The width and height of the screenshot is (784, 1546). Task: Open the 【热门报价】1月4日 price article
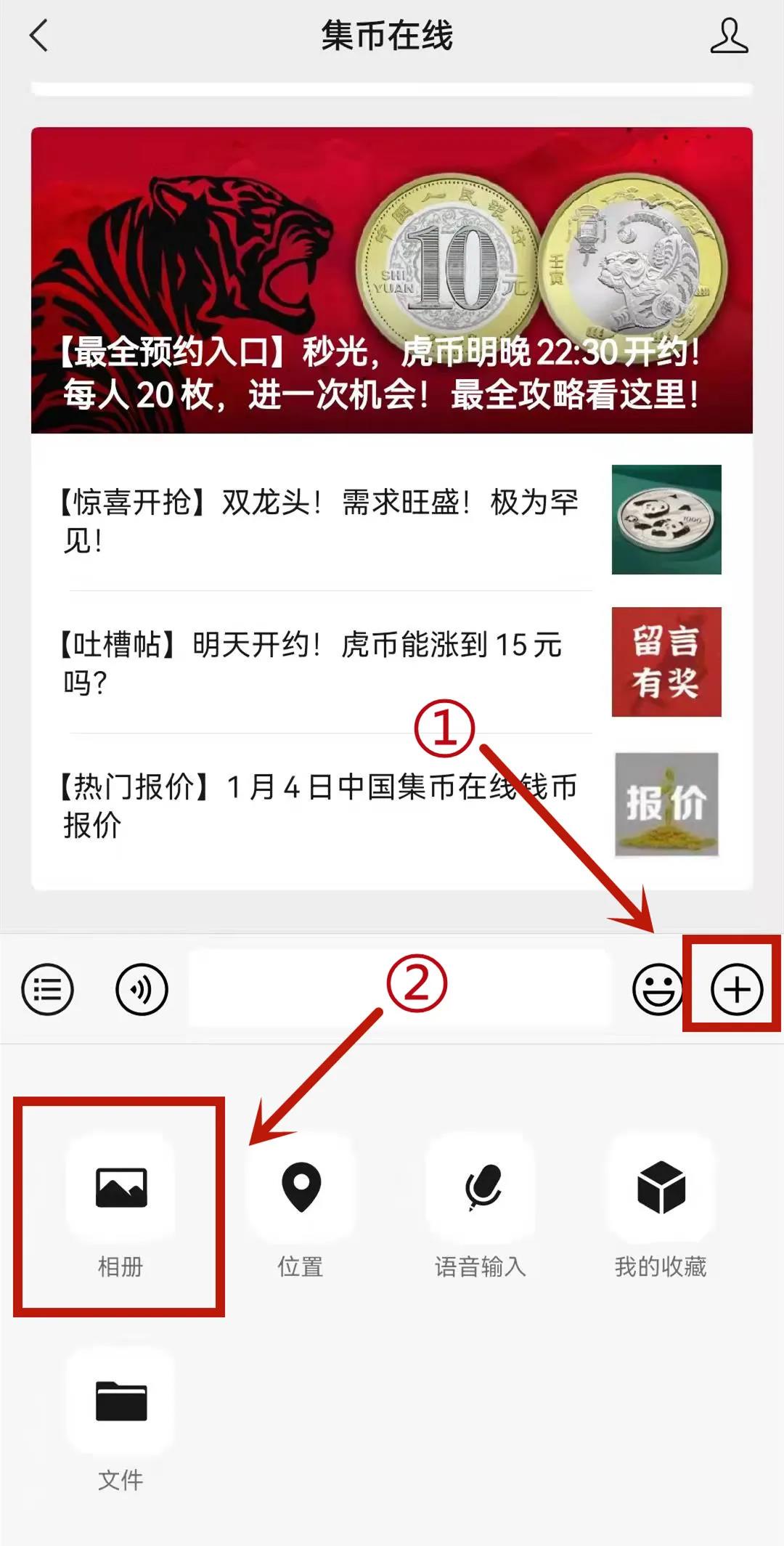(x=391, y=805)
